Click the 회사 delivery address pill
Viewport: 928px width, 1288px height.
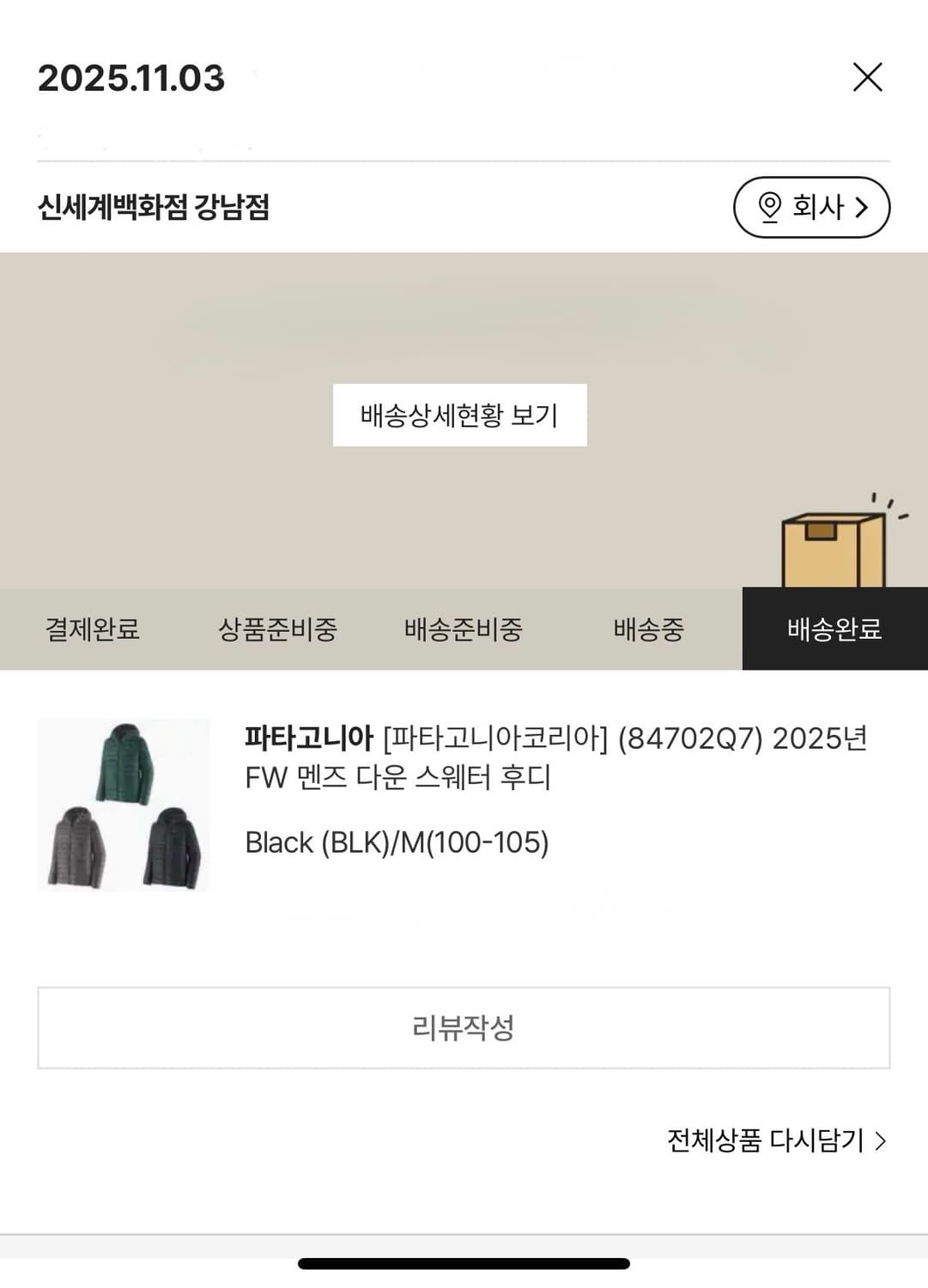[x=812, y=208]
